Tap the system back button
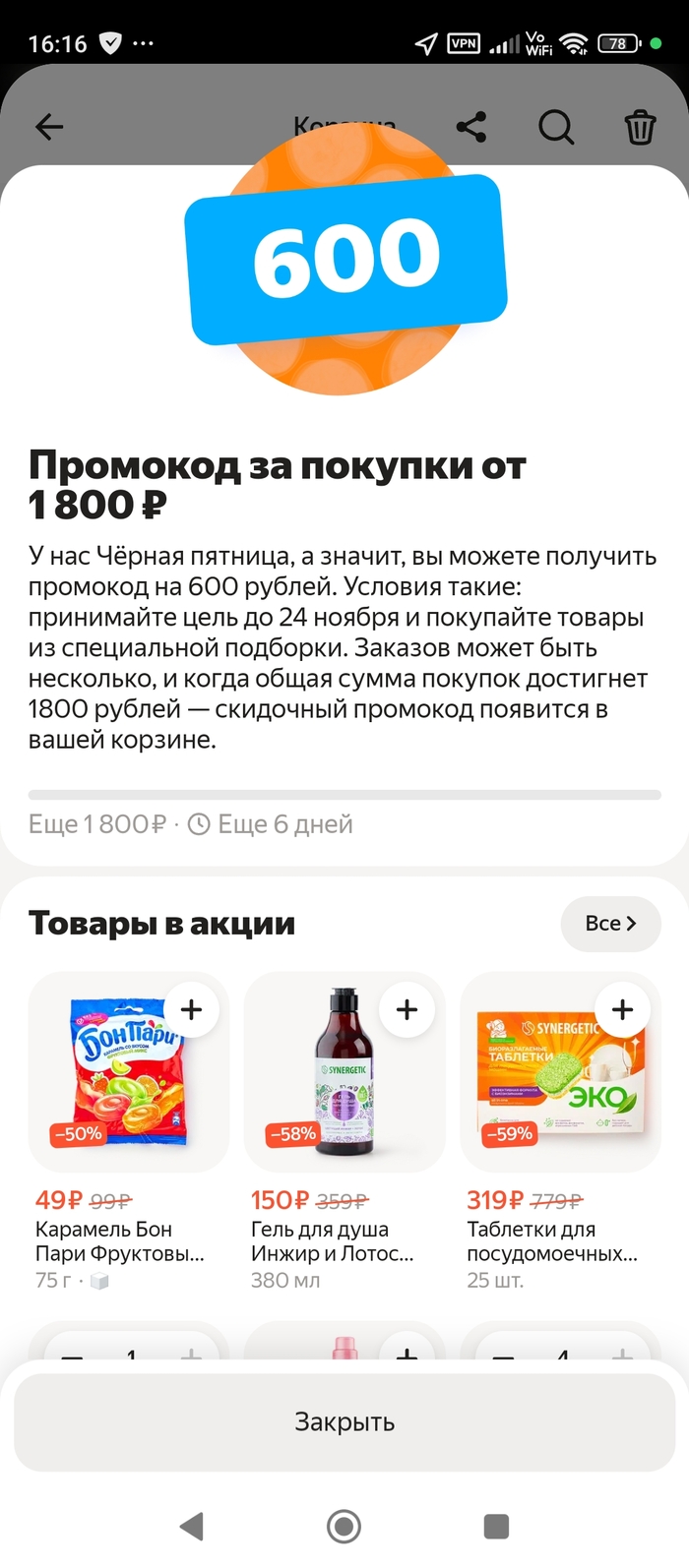 click(192, 1527)
